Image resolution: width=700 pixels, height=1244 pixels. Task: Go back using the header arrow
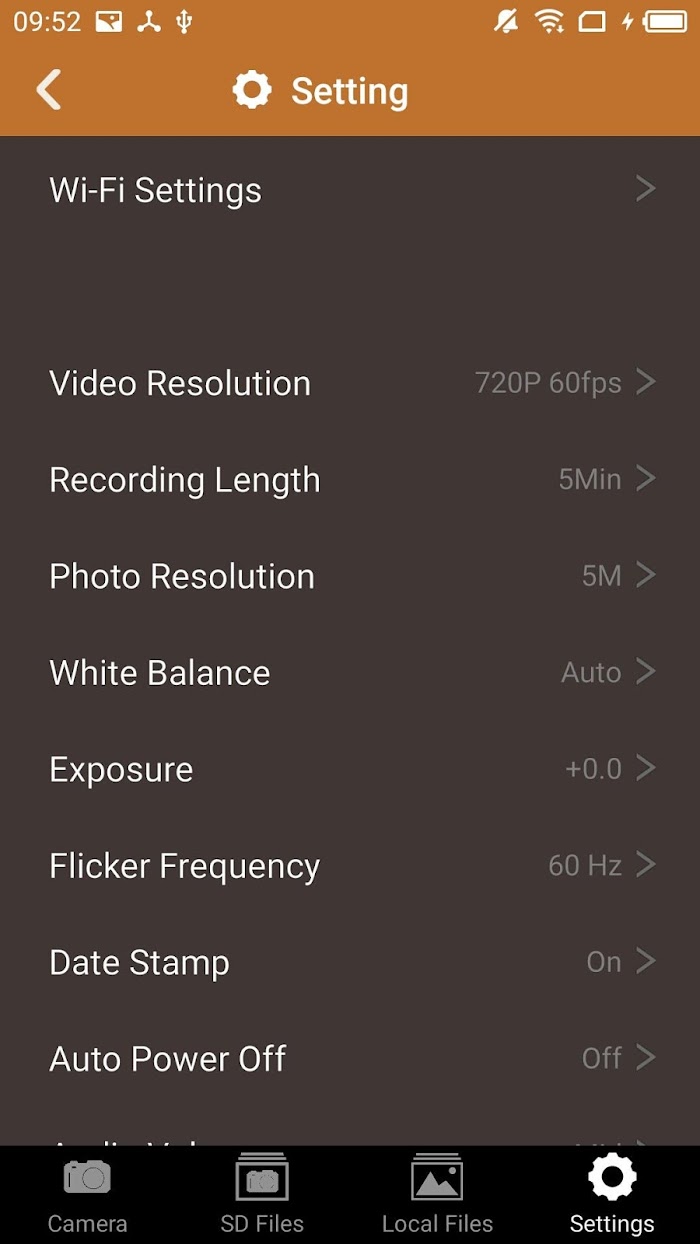click(49, 90)
